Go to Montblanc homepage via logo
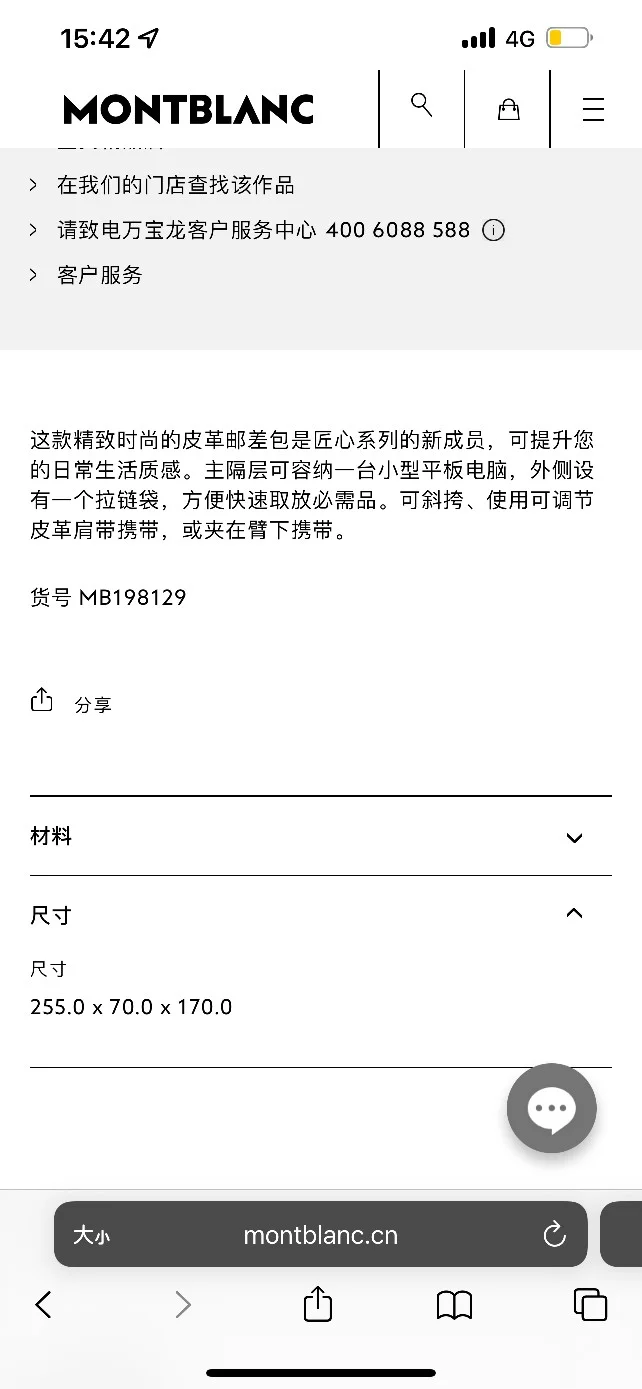 click(189, 109)
